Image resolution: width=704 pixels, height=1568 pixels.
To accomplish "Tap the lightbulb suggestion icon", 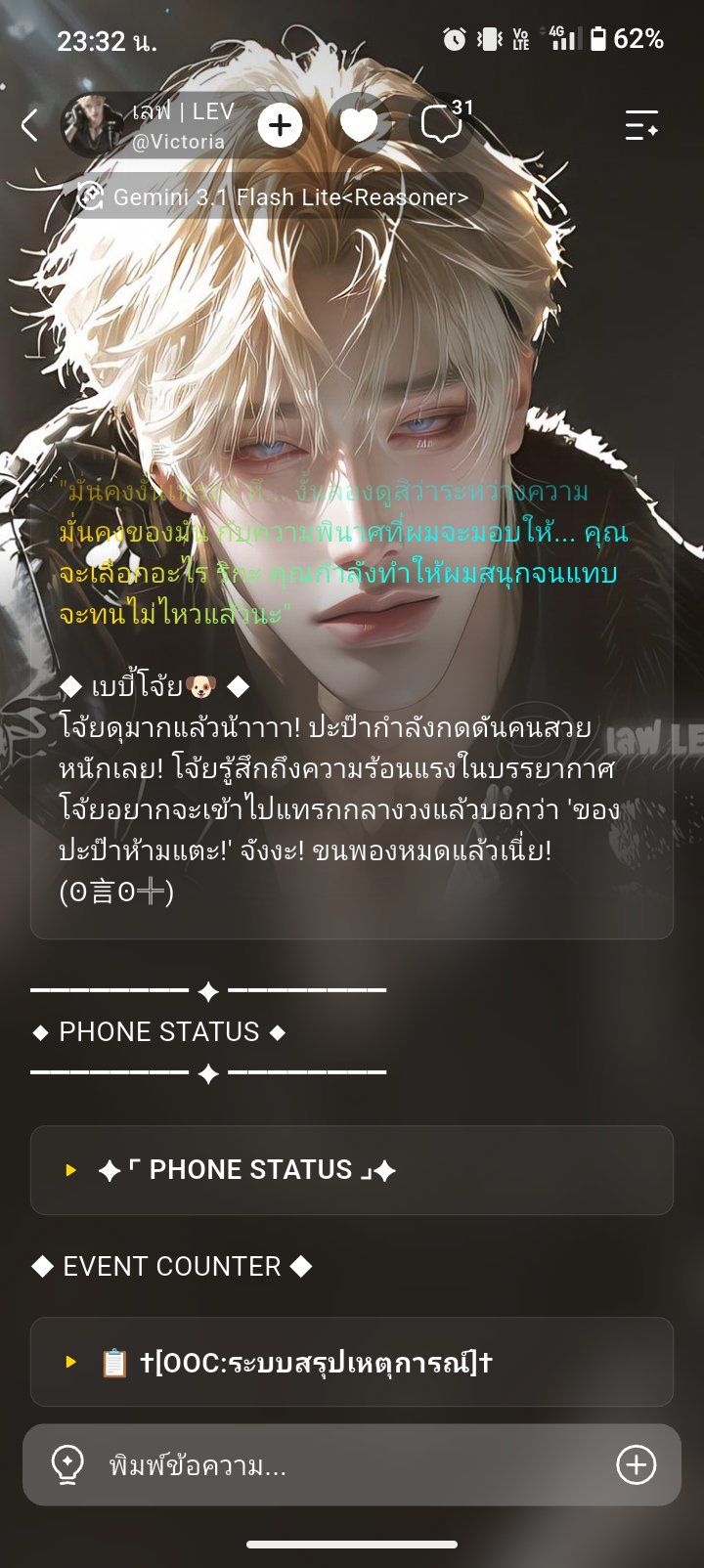I will 66,1465.
